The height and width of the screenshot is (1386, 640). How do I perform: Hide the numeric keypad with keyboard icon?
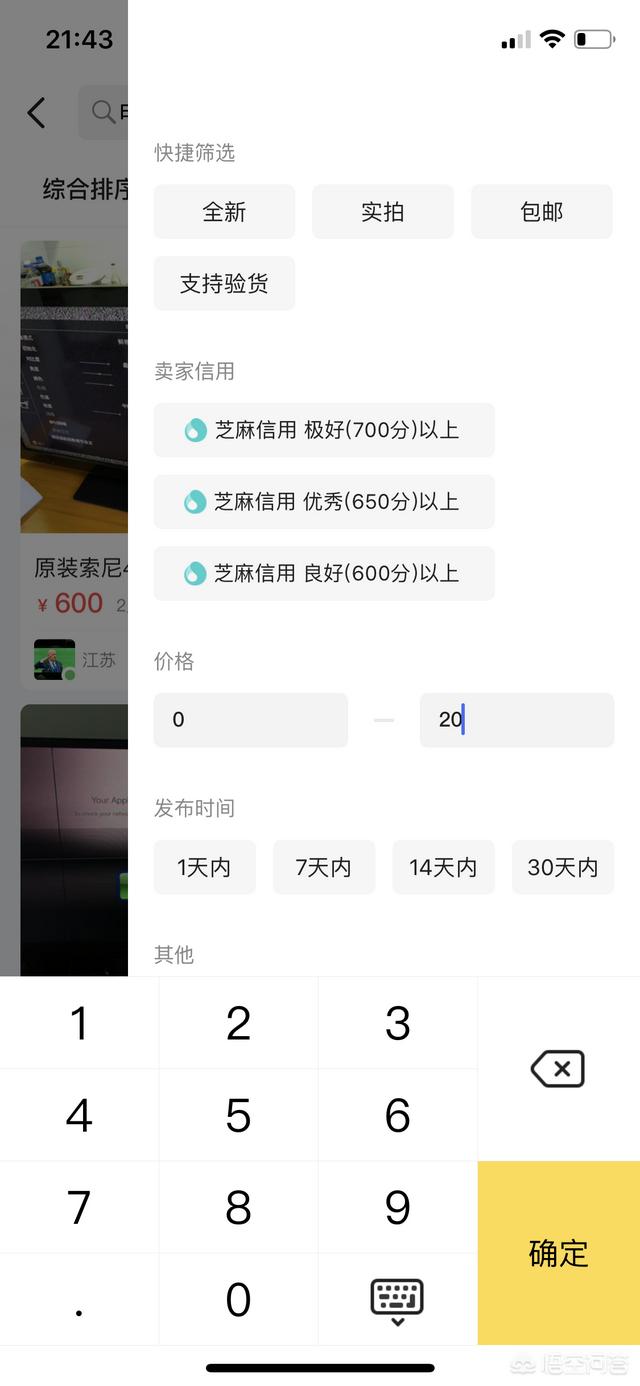pyautogui.click(x=397, y=1300)
